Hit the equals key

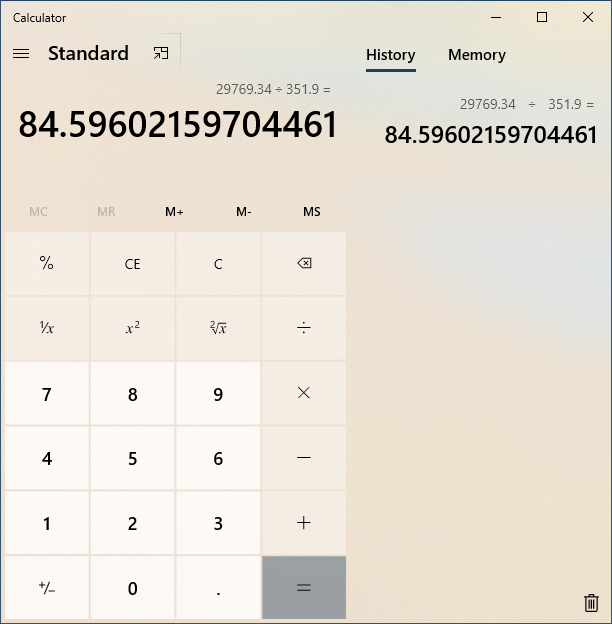tap(304, 588)
